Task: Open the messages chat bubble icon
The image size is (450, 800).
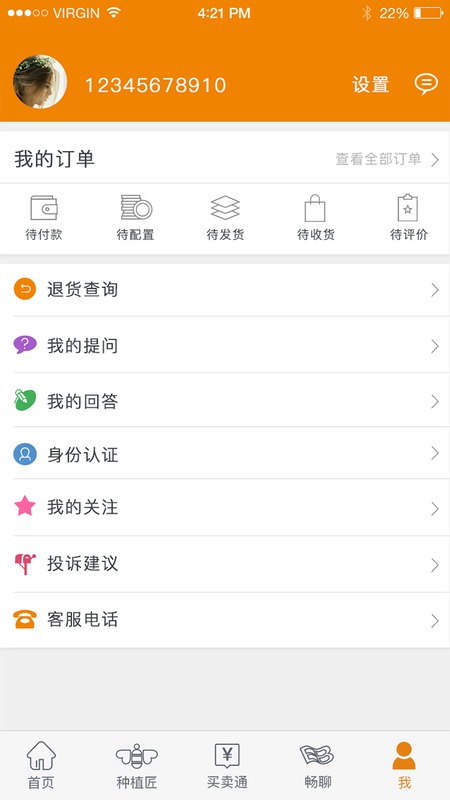Action: pos(426,84)
